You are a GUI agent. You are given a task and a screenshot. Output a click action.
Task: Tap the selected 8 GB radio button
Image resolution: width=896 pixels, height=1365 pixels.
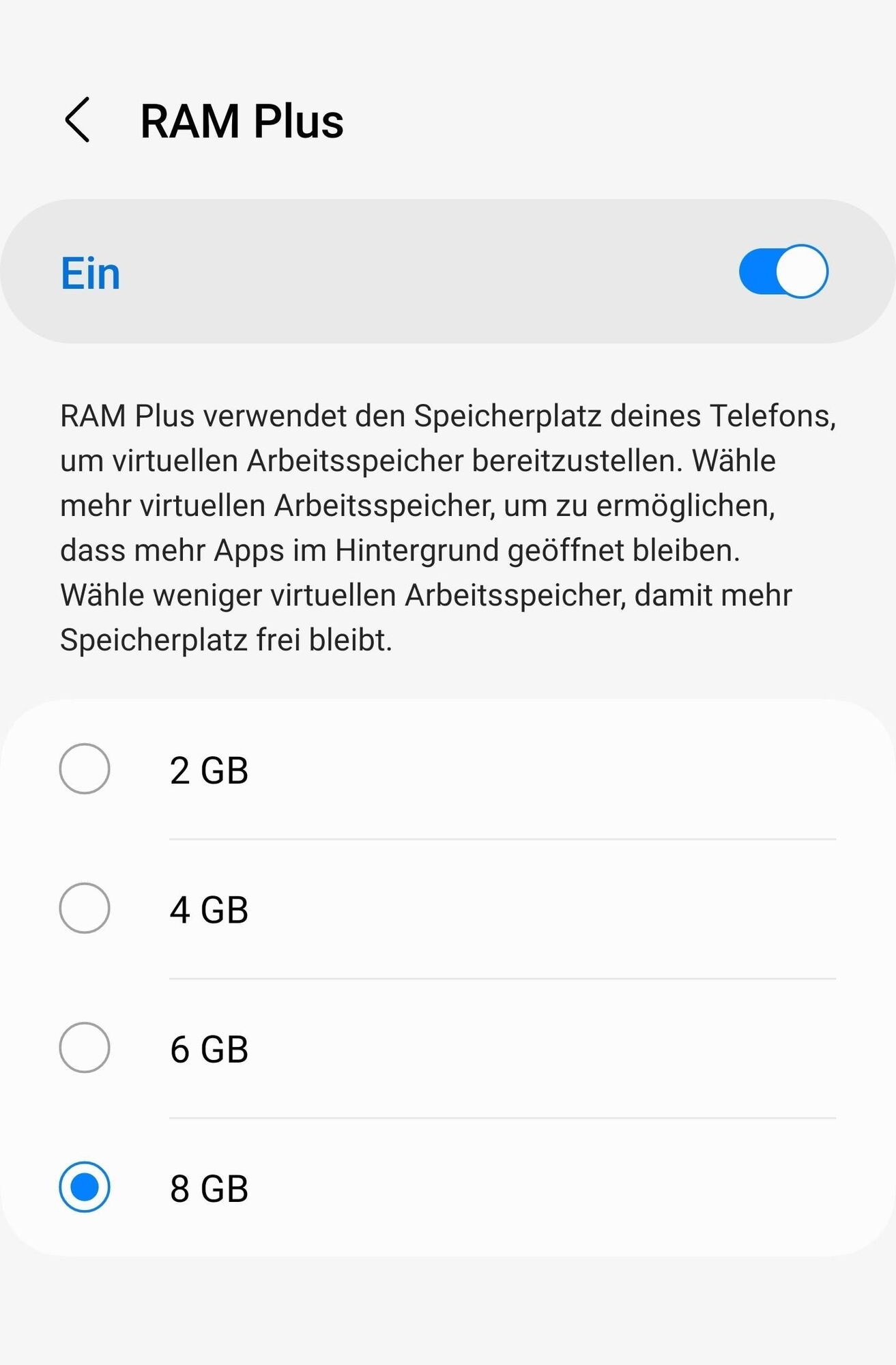pyautogui.click(x=85, y=1187)
